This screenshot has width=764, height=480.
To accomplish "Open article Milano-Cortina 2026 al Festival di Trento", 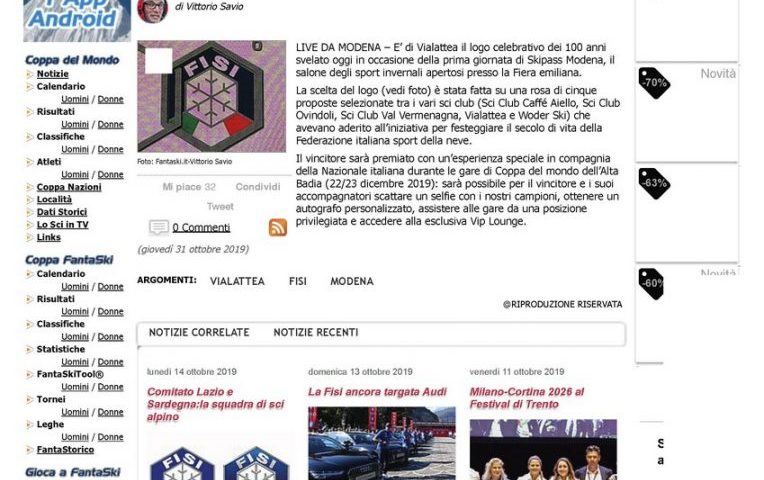I will click(x=526, y=398).
